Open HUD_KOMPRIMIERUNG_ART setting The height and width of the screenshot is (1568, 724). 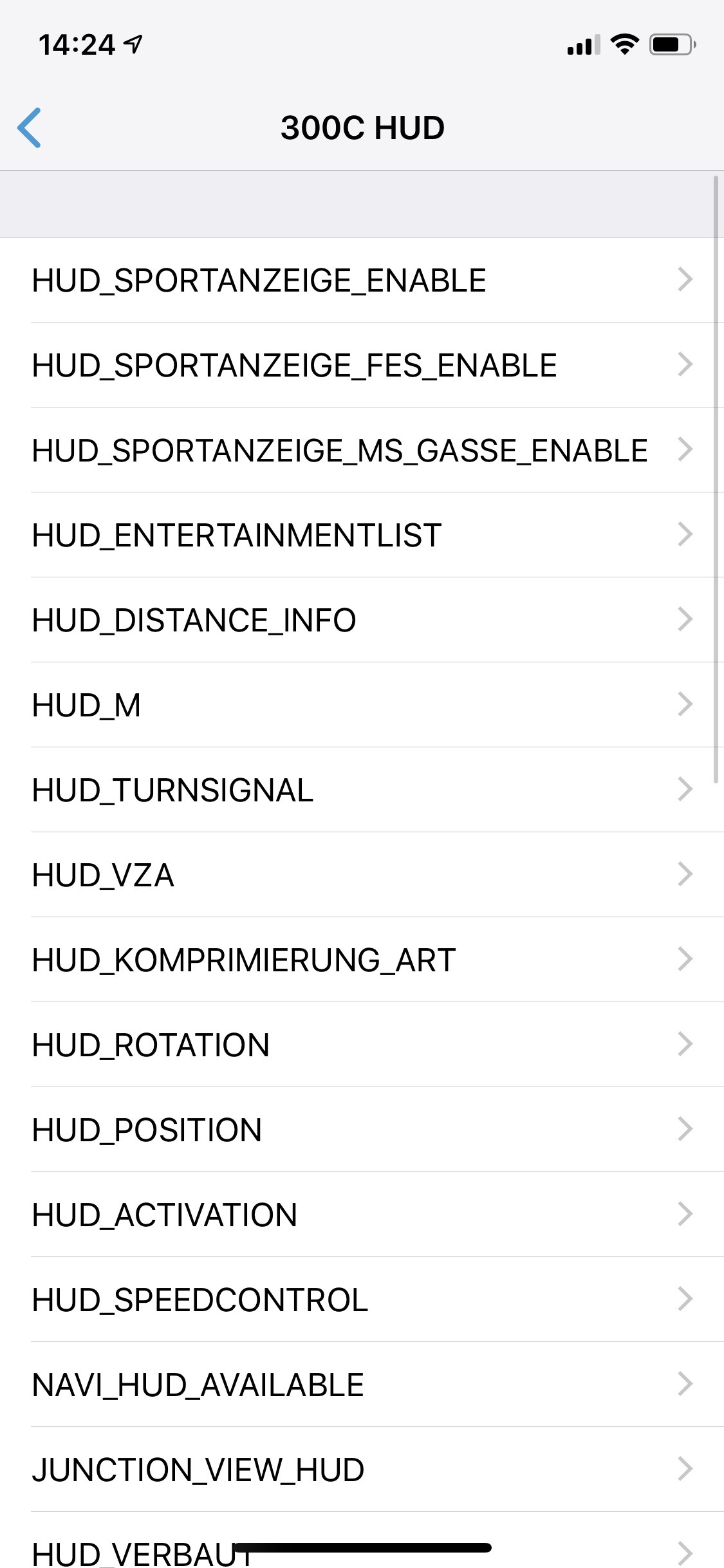coord(362,960)
